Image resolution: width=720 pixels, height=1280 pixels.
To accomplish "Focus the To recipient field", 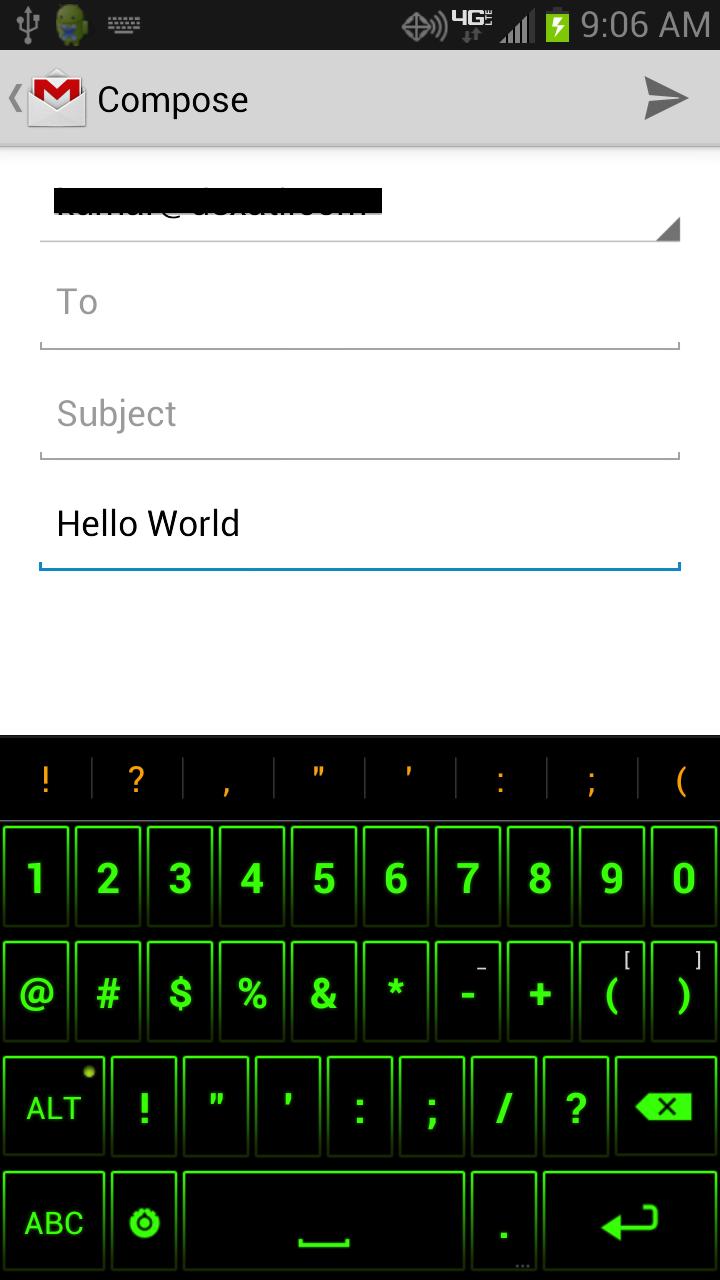I will point(360,303).
